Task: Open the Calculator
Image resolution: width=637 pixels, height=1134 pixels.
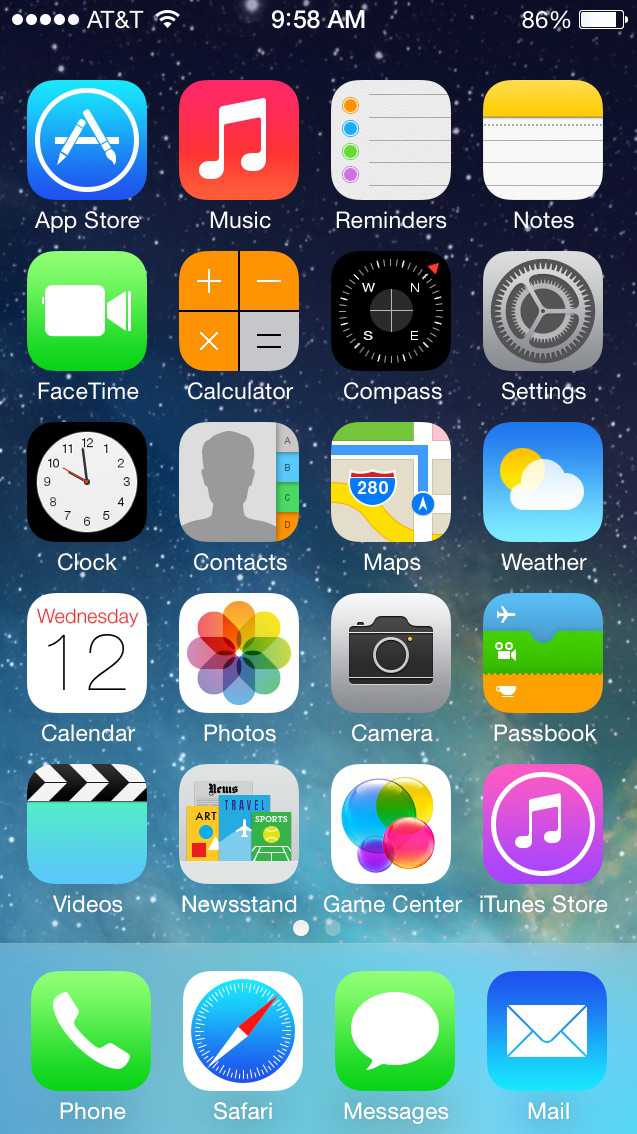Action: click(x=239, y=311)
